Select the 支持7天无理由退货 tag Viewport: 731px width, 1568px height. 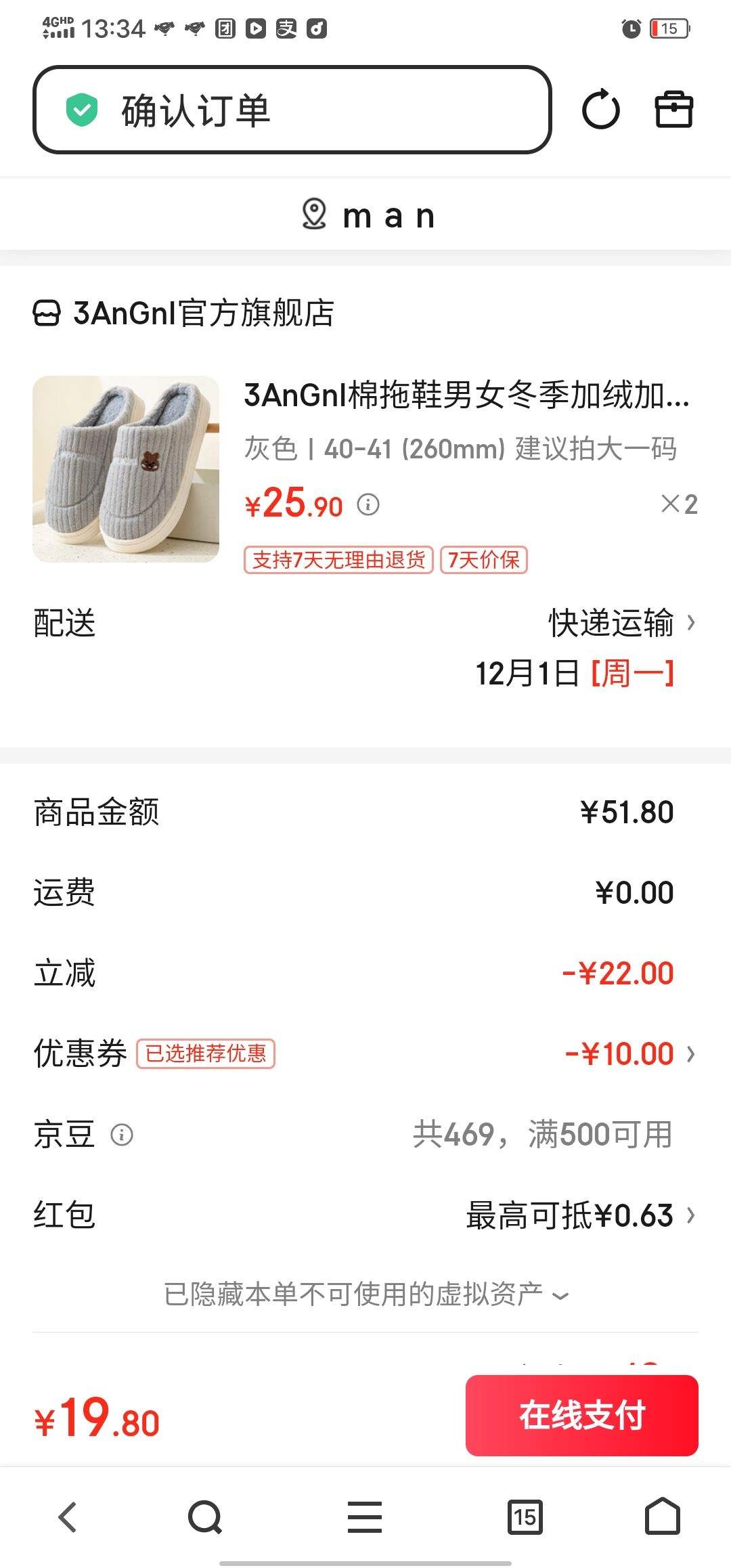[338, 561]
